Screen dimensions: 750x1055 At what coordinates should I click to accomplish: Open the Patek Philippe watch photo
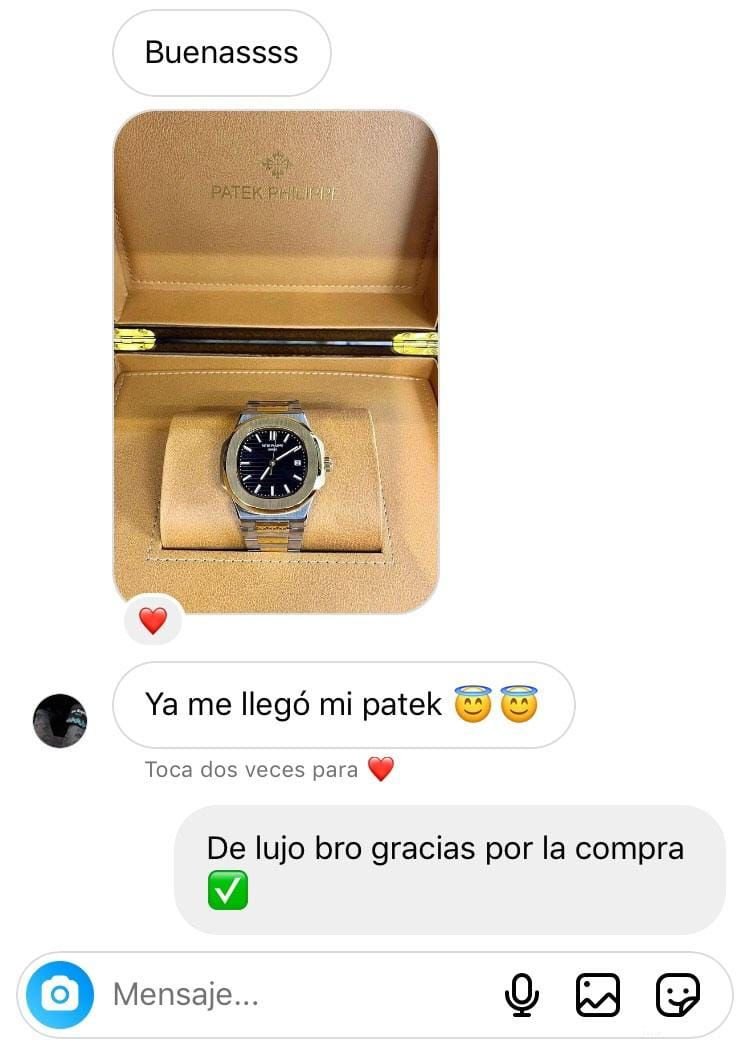click(276, 360)
